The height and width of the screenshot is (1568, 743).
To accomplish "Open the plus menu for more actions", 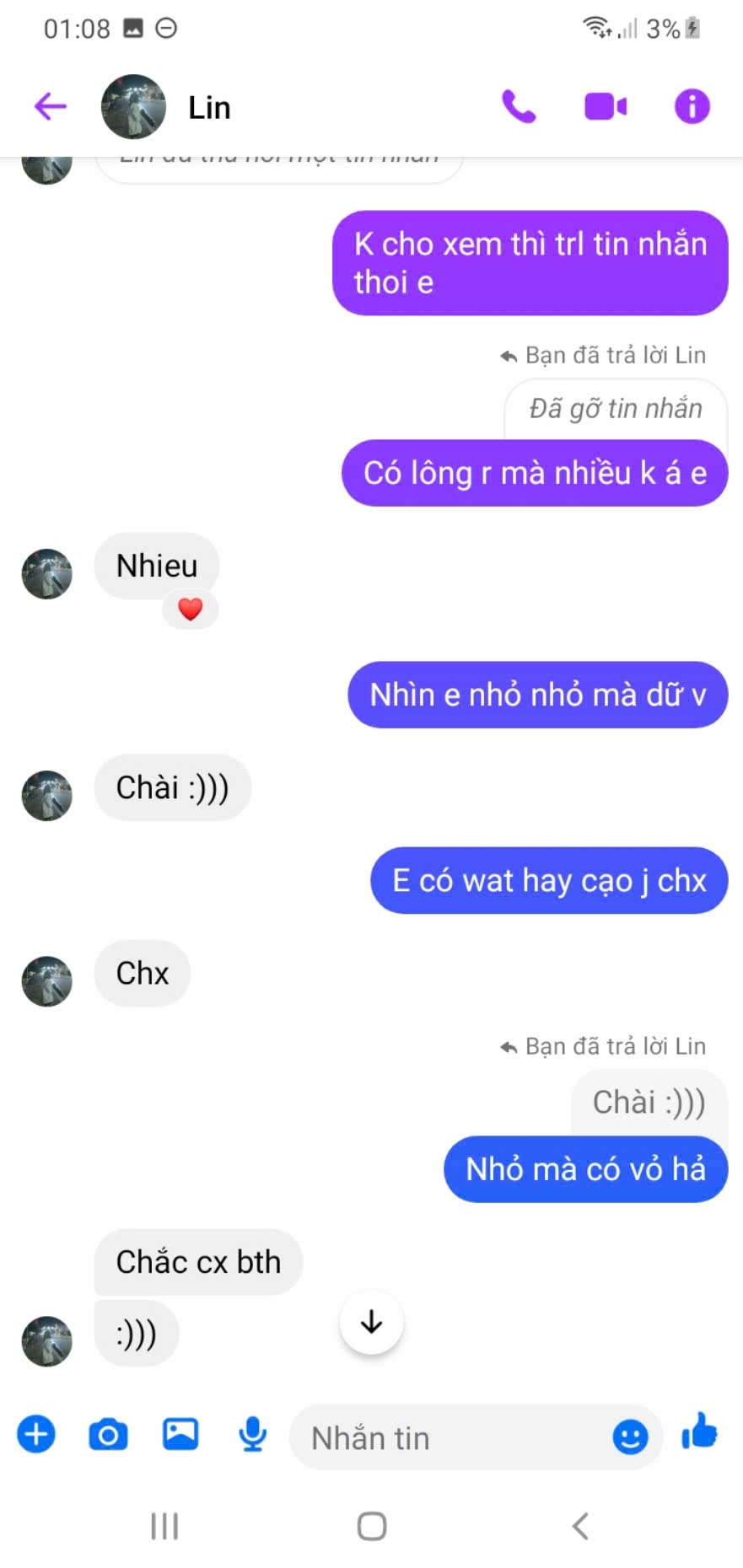I will [x=36, y=1434].
